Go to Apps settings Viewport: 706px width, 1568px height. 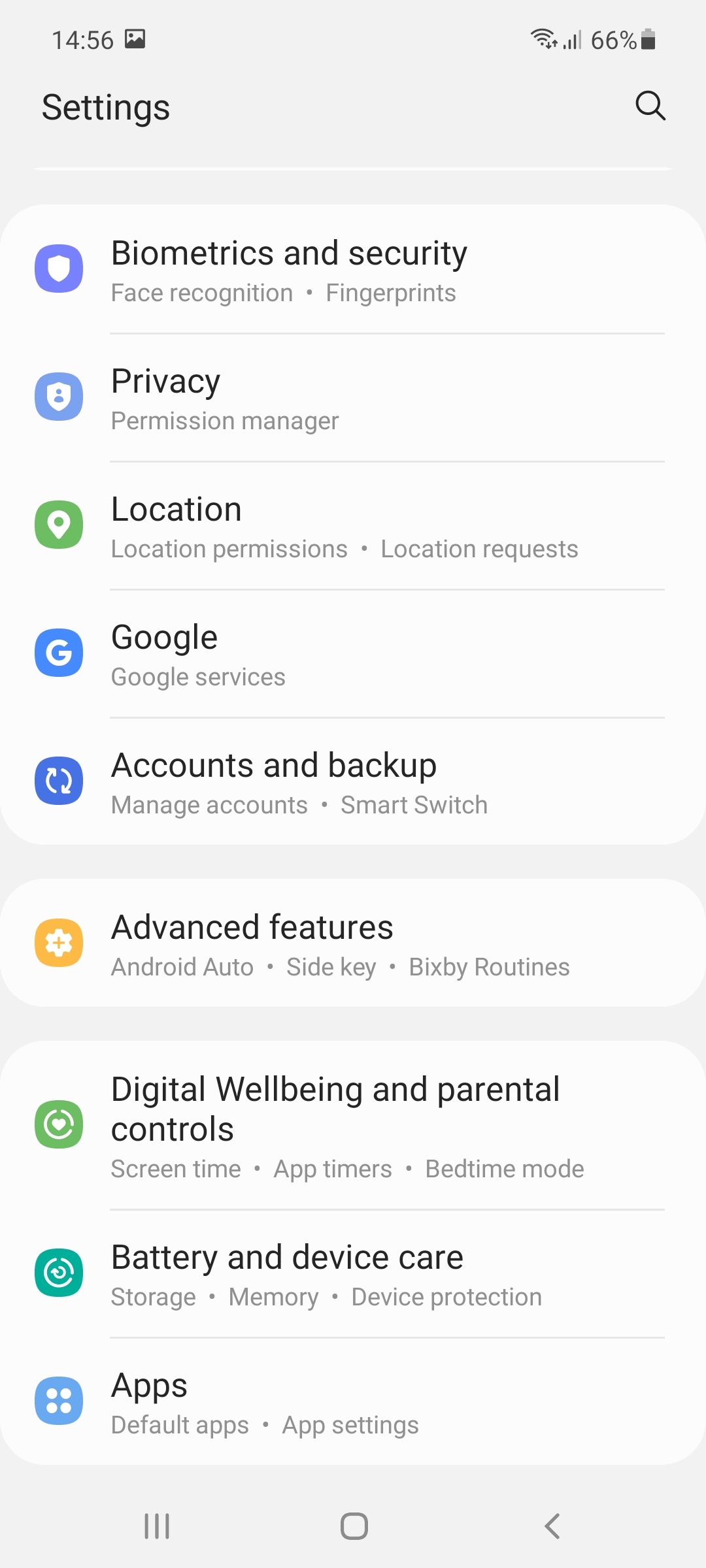coord(353,1401)
